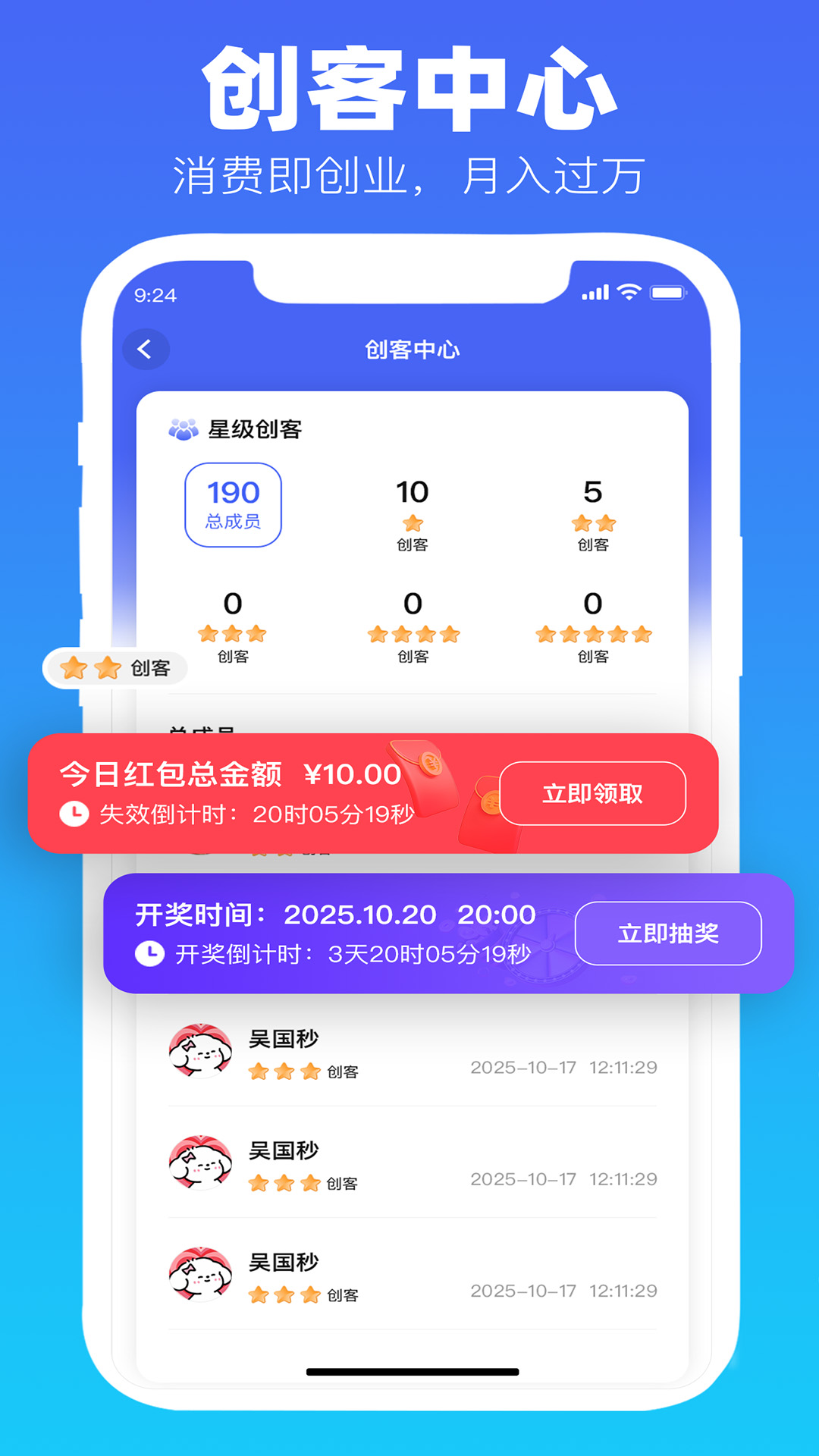Tap the three-star 创客 tier stars

coord(233,634)
